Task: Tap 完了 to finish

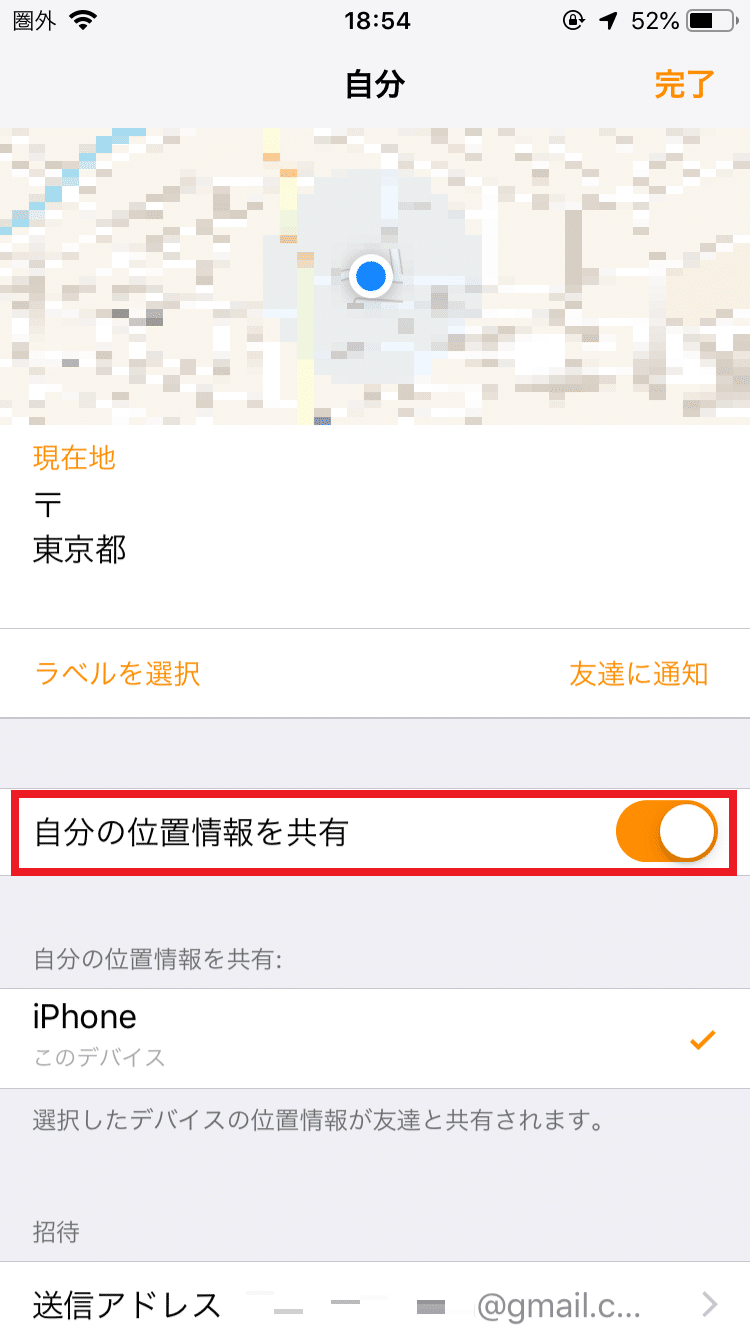Action: coord(685,85)
